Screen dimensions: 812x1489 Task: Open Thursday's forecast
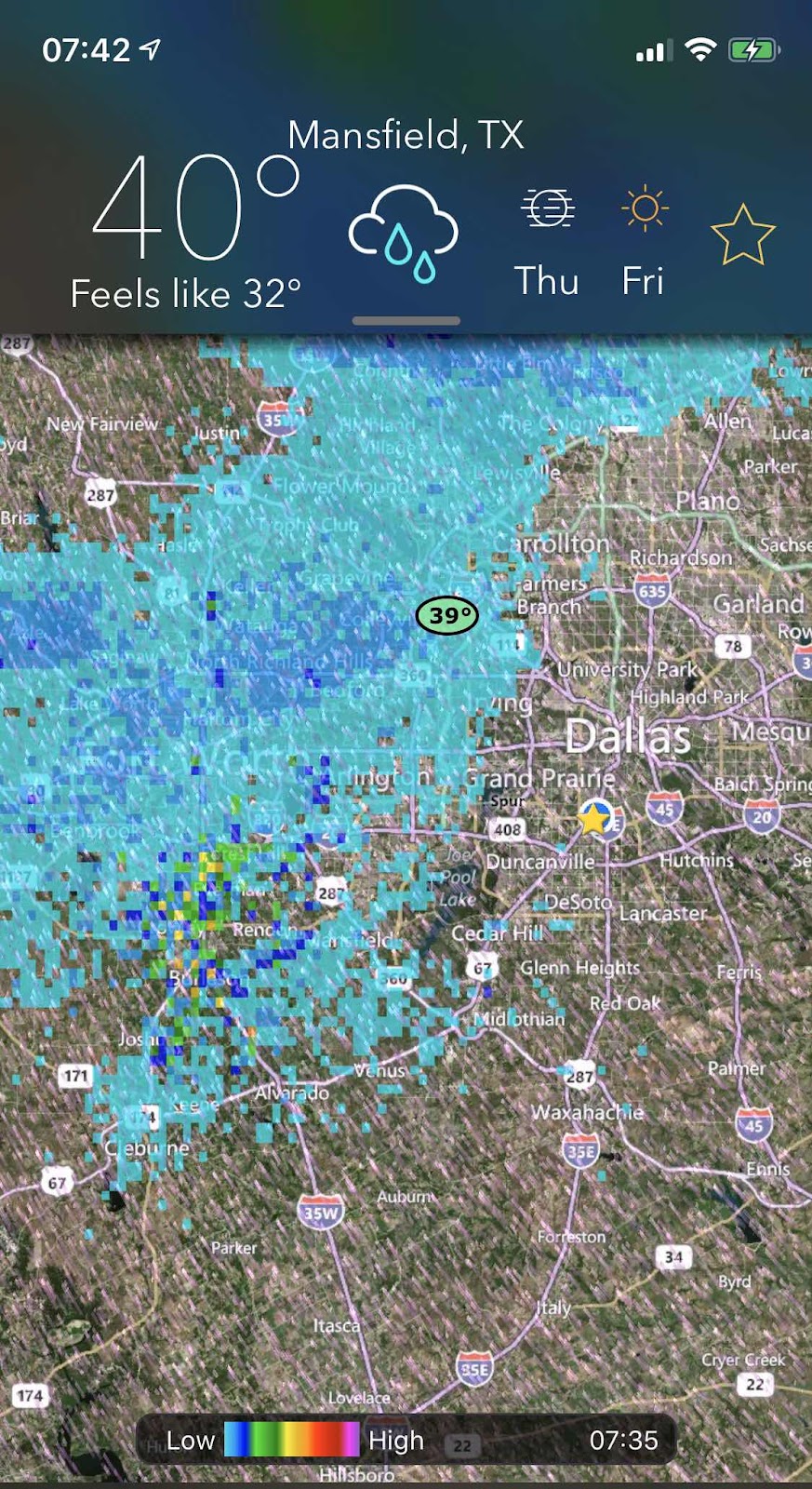coord(547,242)
